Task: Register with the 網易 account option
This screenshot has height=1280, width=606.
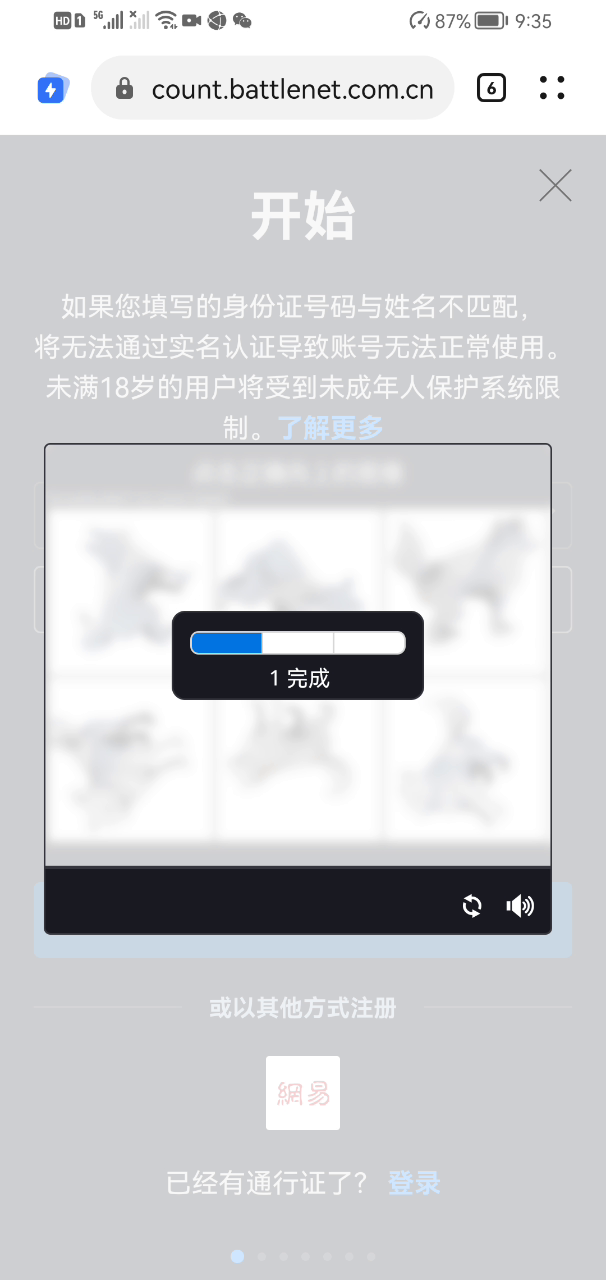Action: pyautogui.click(x=303, y=1093)
